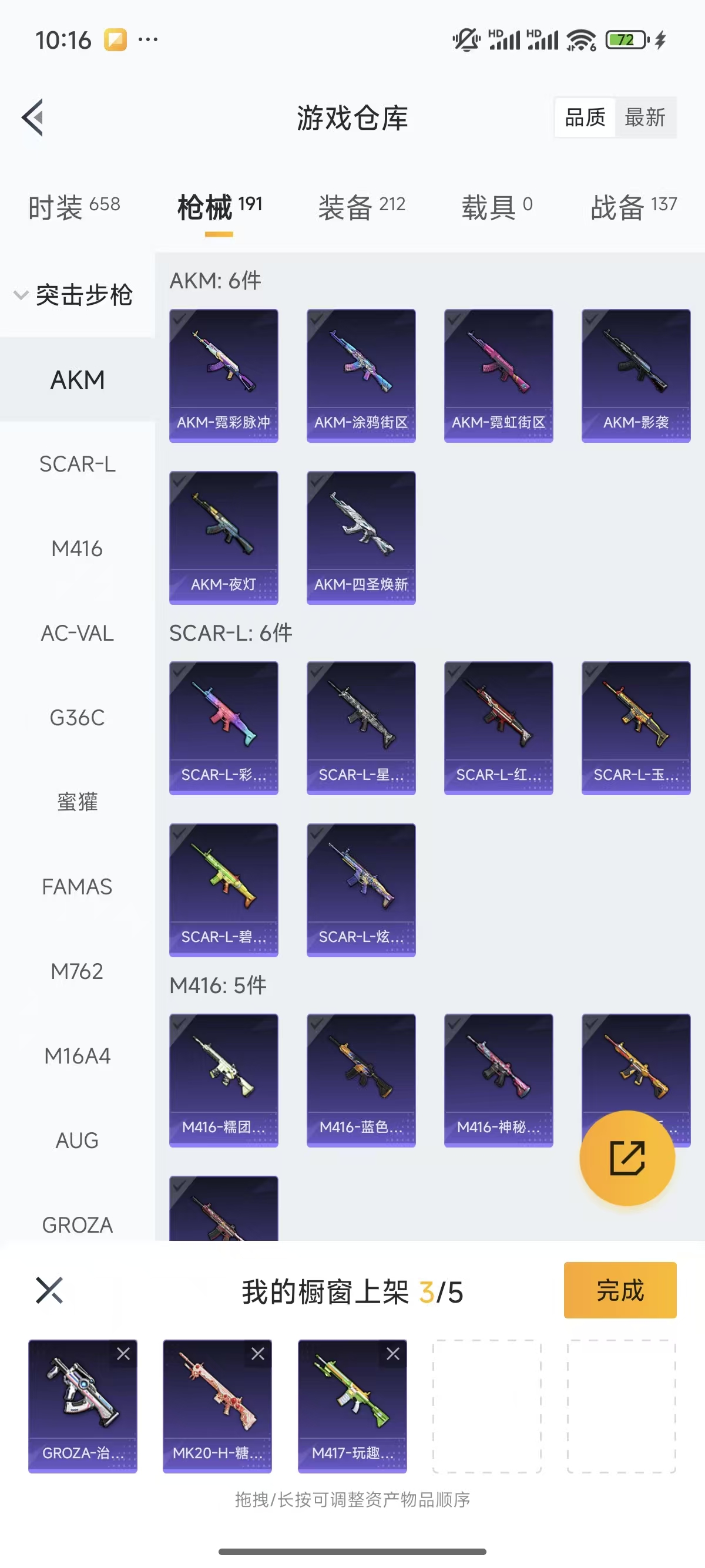Sort items by 最新

644,117
